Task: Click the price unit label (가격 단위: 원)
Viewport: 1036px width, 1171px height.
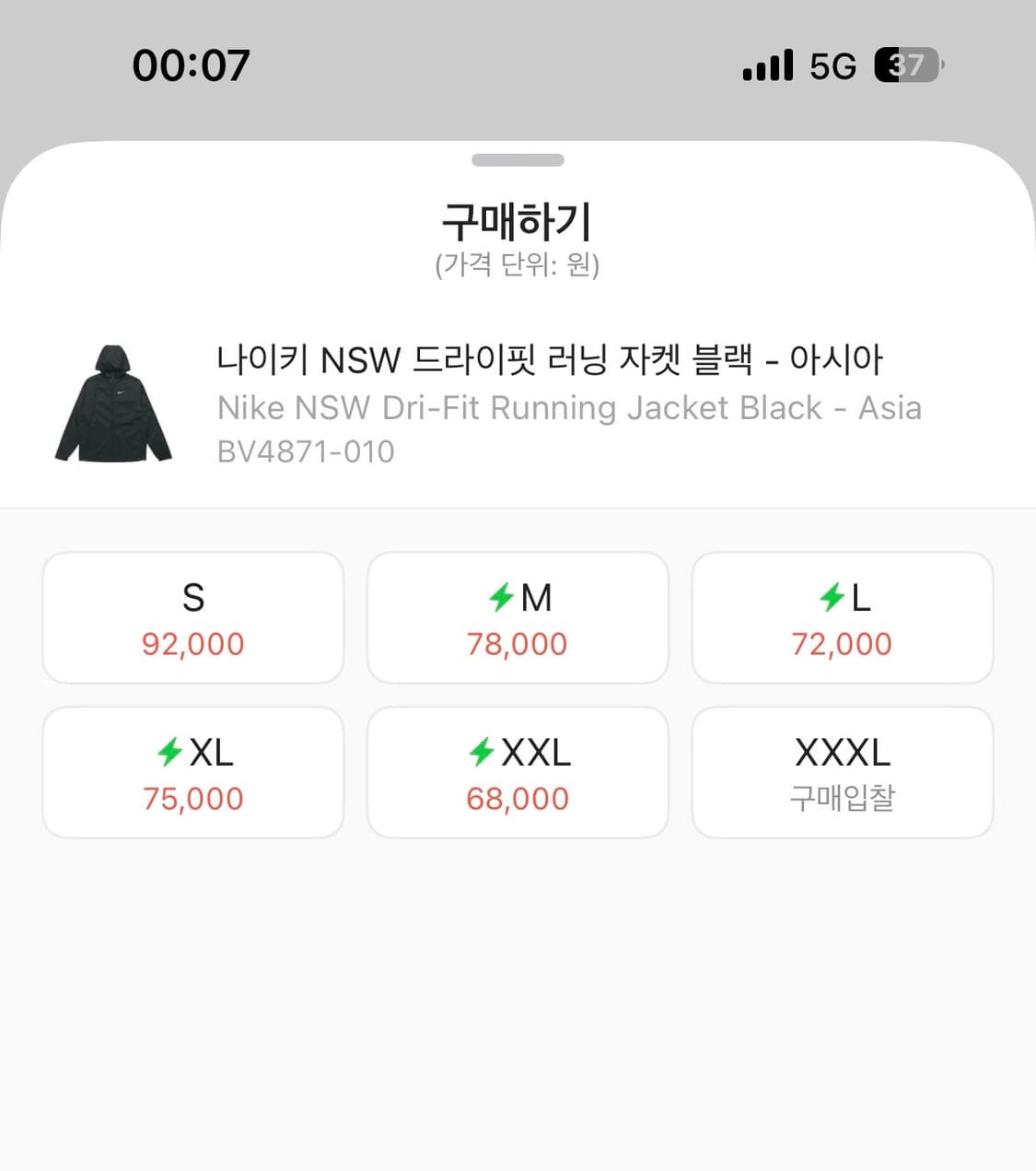Action: (x=518, y=266)
